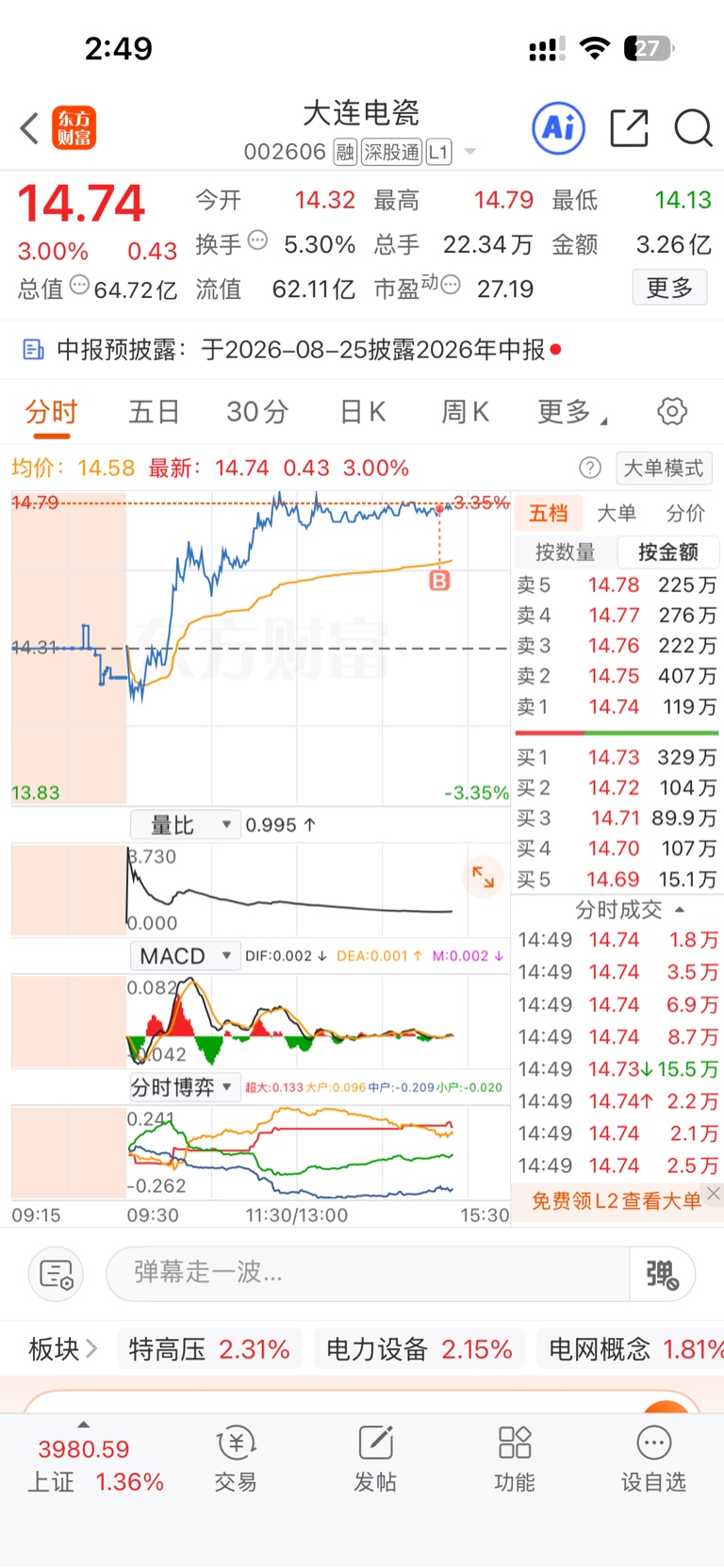The image size is (724, 1568).
Task: Tap 设自选 to add to watchlist
Action: click(653, 1460)
